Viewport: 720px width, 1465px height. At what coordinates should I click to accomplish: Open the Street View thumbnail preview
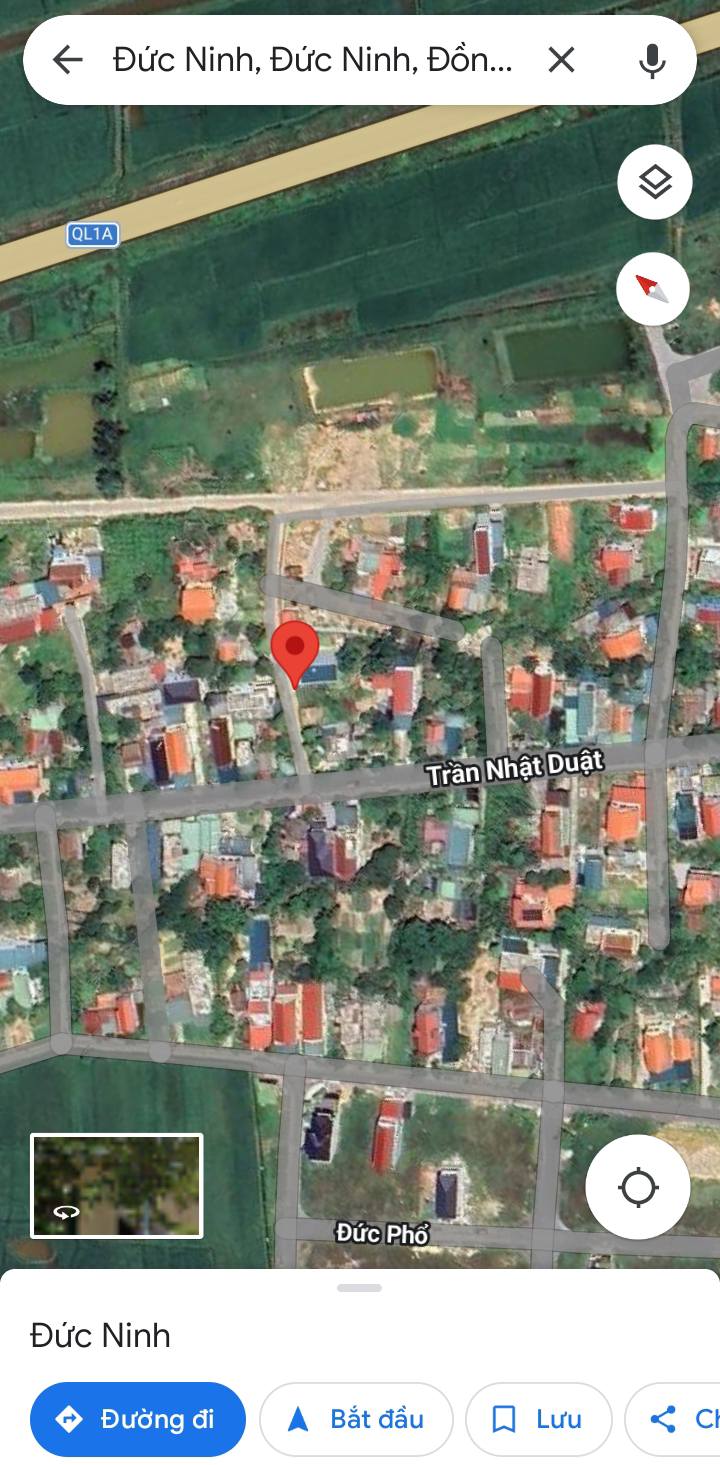pos(117,1186)
